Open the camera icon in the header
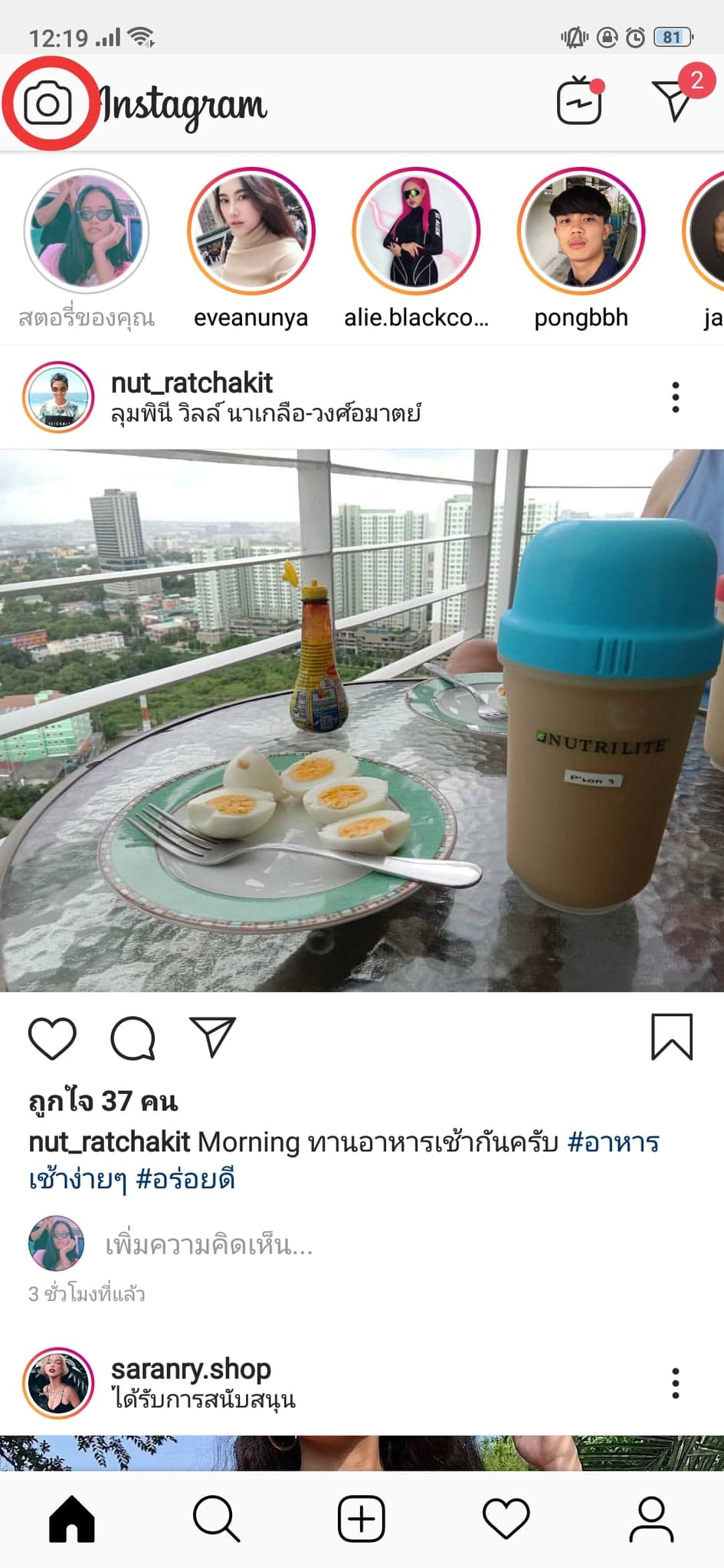Image resolution: width=724 pixels, height=1568 pixels. [x=48, y=103]
